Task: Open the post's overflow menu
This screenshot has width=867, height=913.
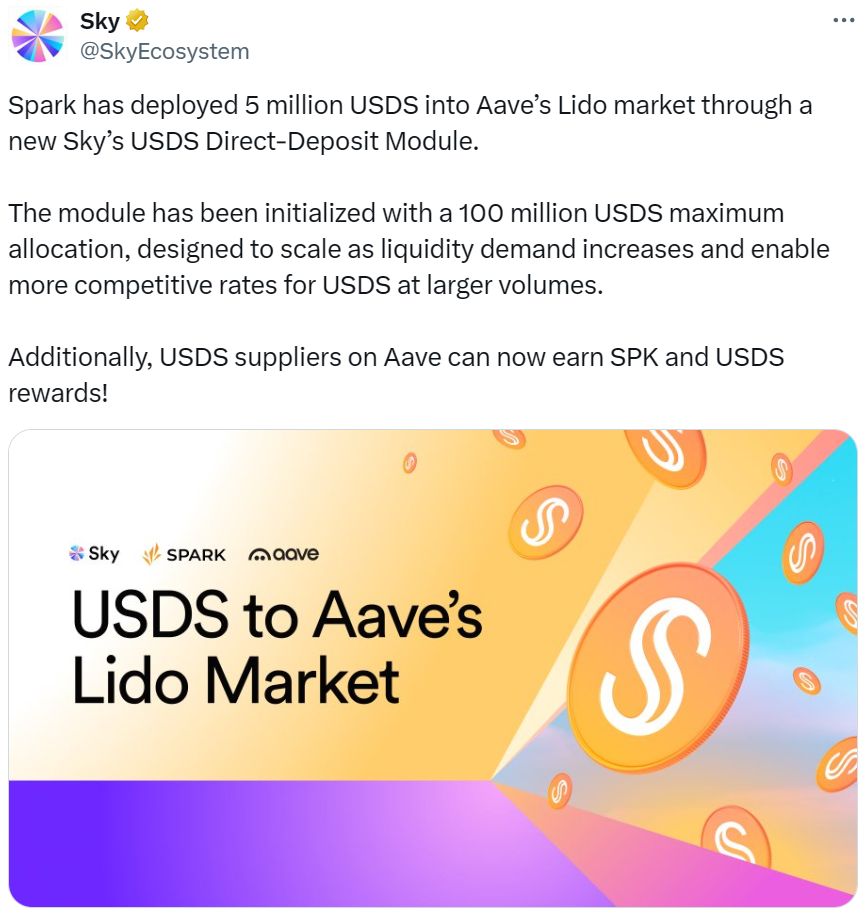Action: [843, 21]
